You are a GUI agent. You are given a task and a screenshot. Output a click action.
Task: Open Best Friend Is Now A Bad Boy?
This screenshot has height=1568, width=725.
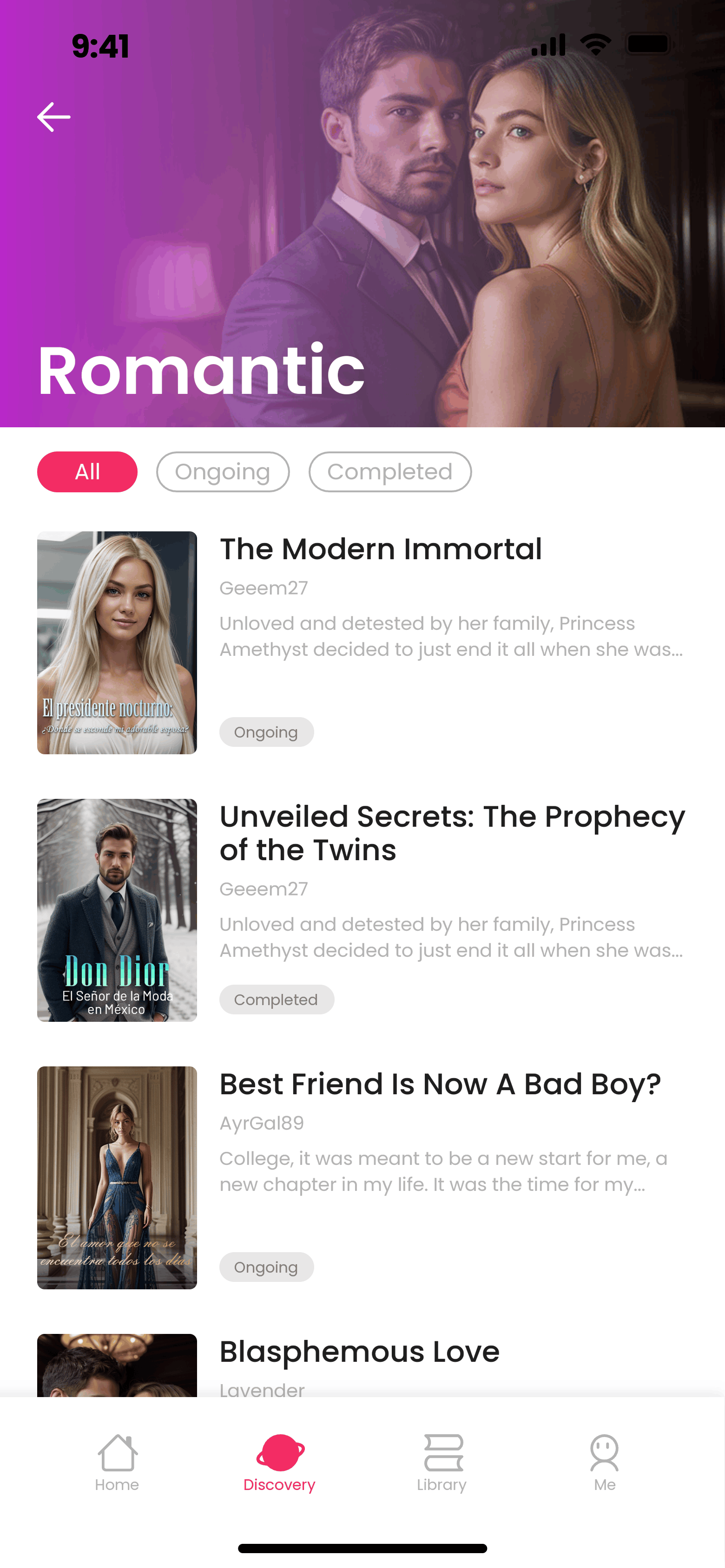440,1084
